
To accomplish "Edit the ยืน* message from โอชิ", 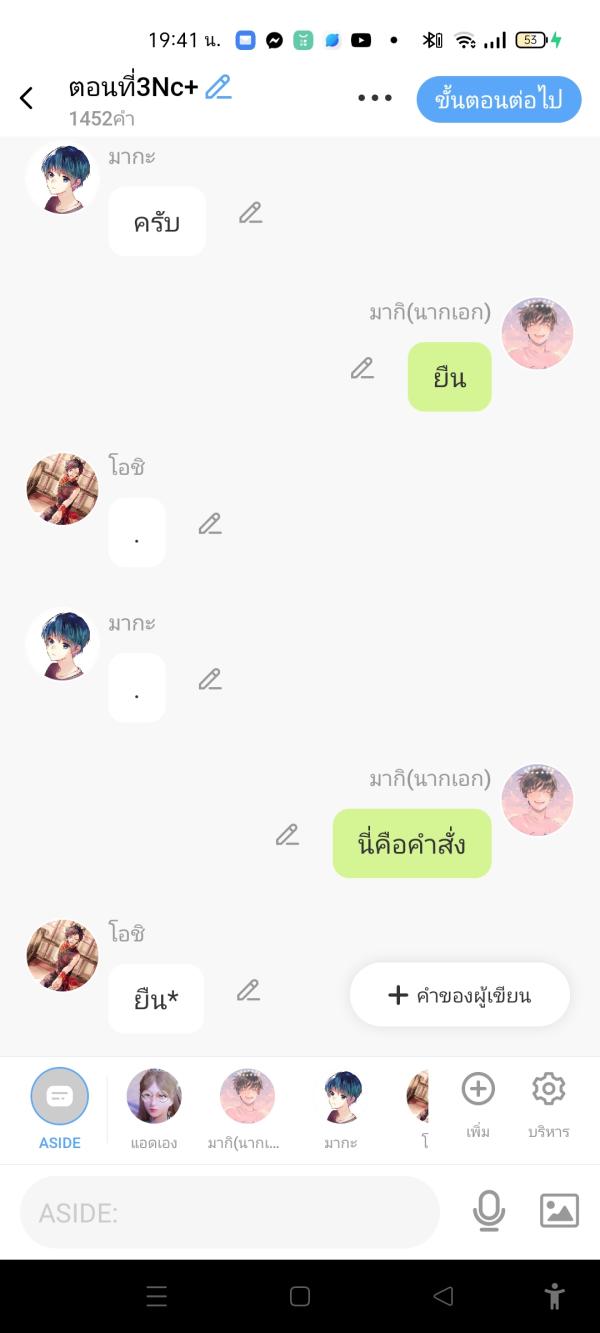I will 248,991.
